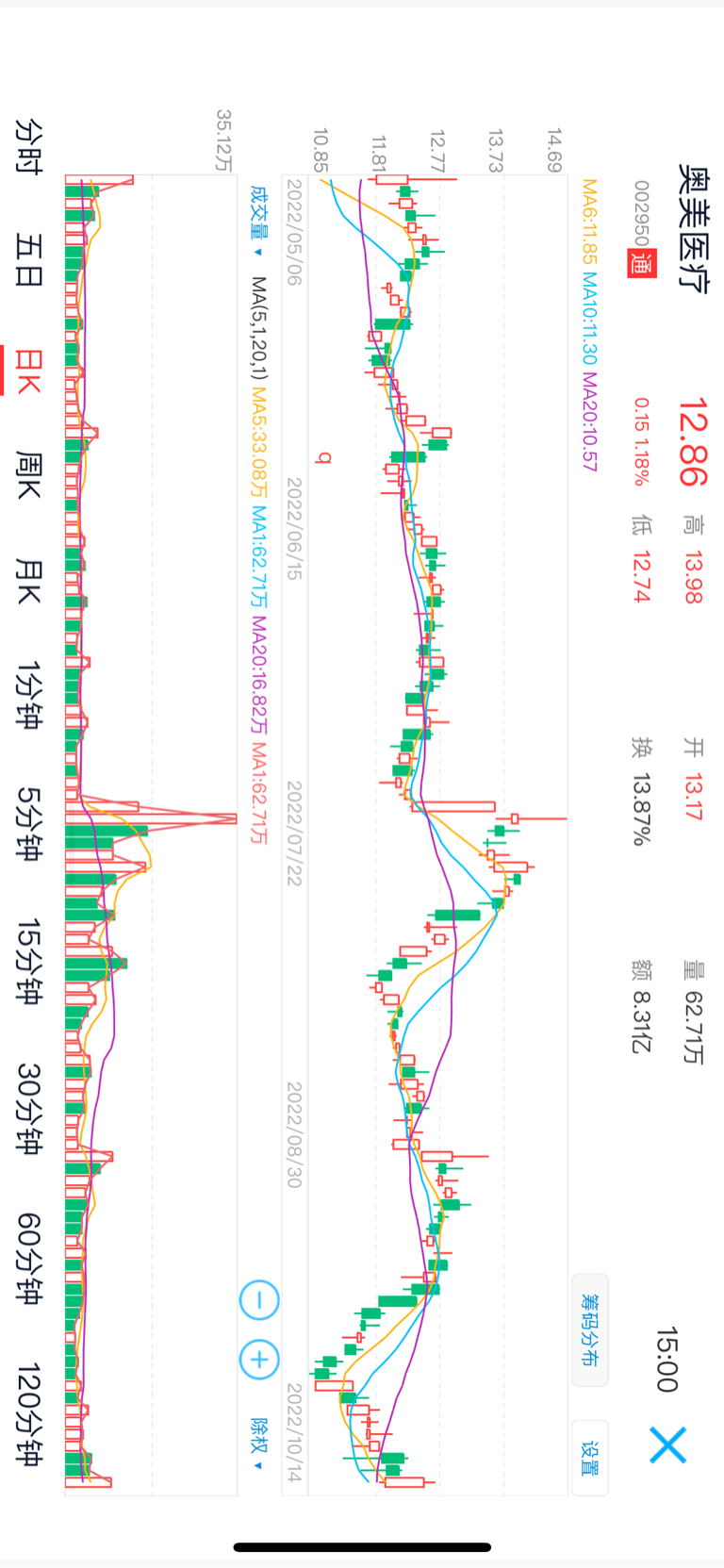Expand the 成交量 indicator dropdown
This screenshot has width=724, height=1568.
click(x=257, y=222)
